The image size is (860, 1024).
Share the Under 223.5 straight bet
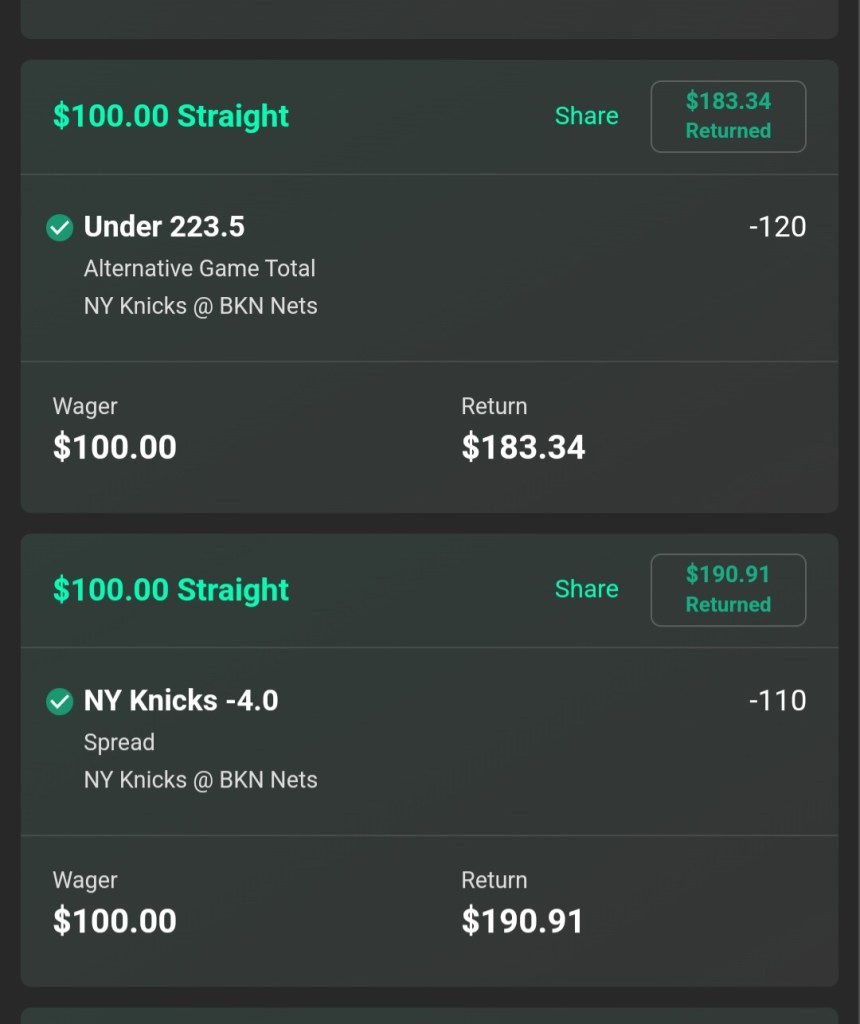[586, 116]
